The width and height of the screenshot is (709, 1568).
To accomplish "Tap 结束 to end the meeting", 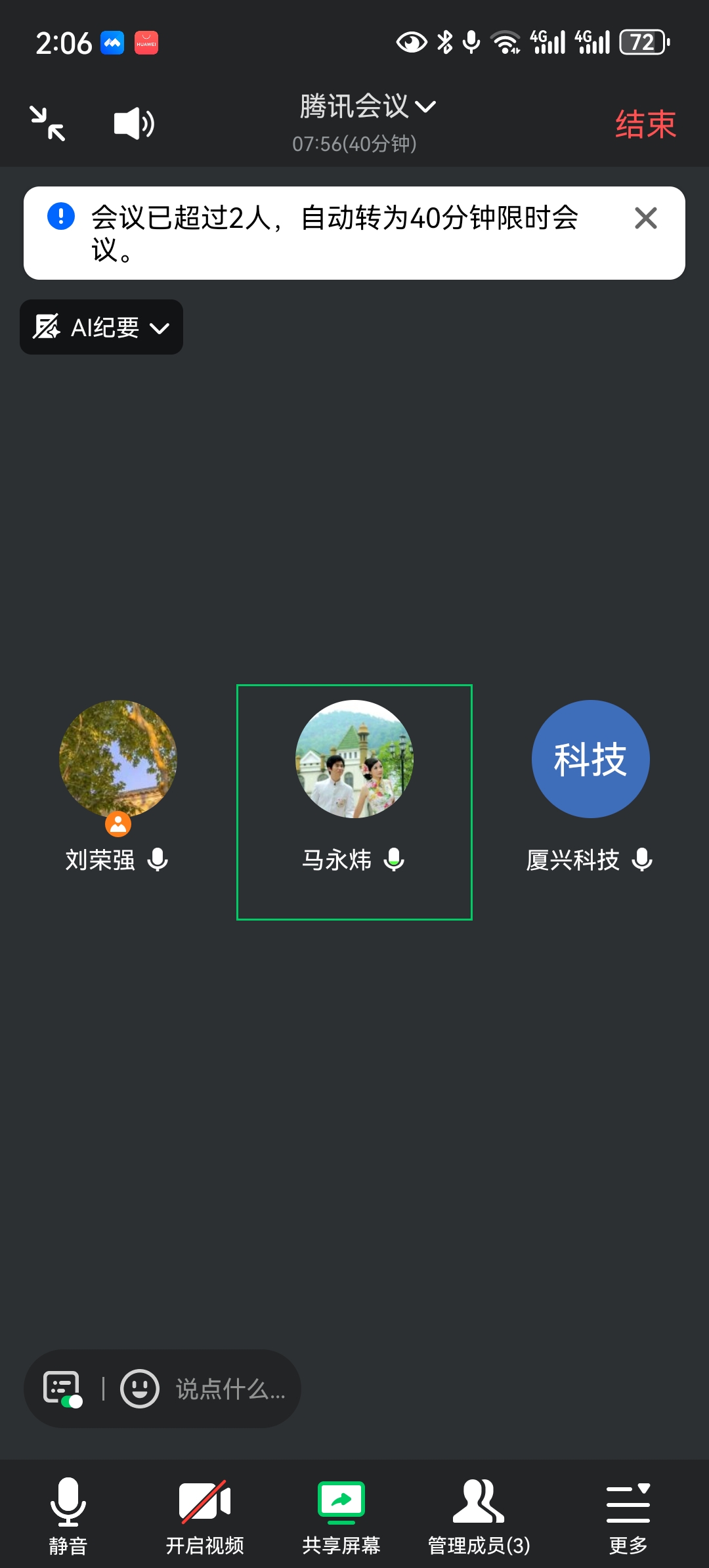I will click(645, 124).
